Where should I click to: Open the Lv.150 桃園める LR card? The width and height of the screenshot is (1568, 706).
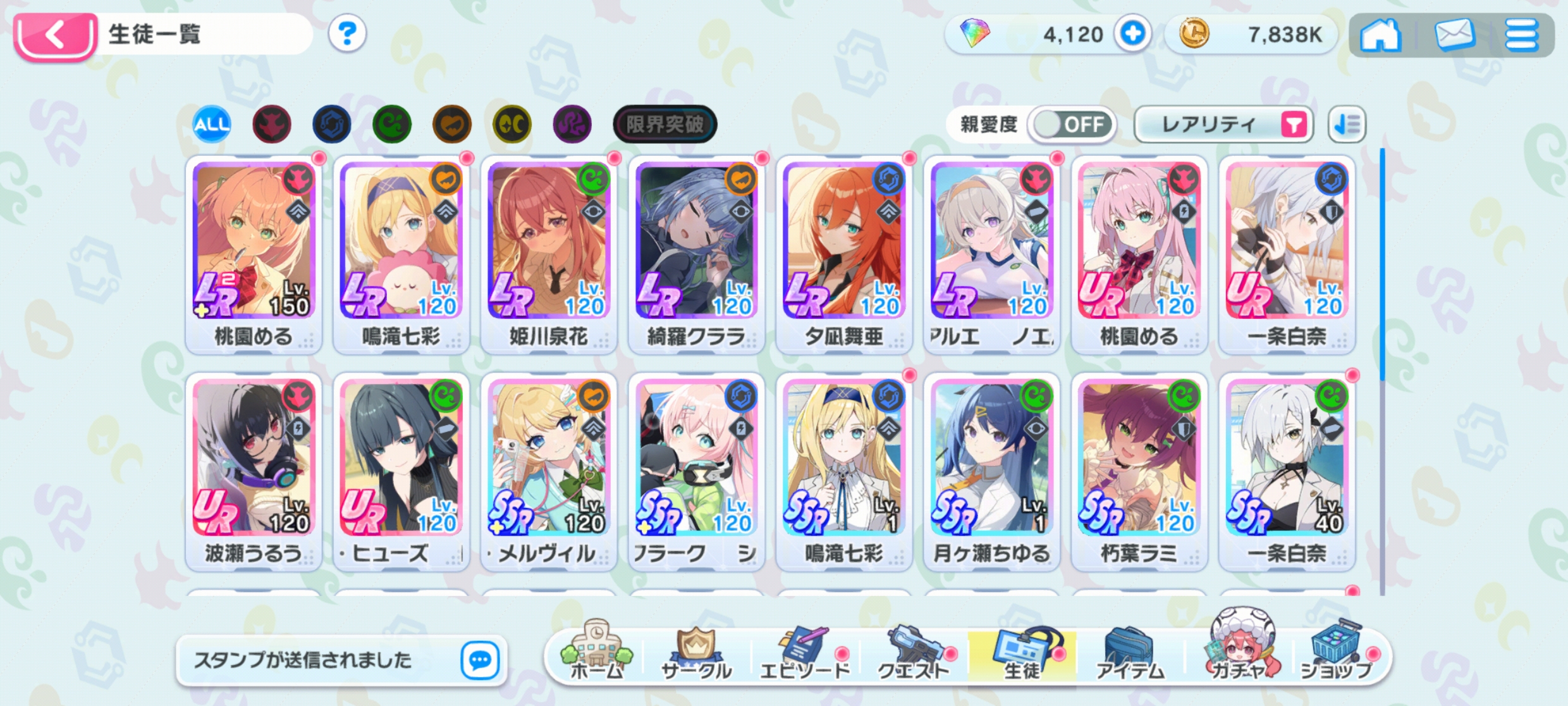[254, 254]
